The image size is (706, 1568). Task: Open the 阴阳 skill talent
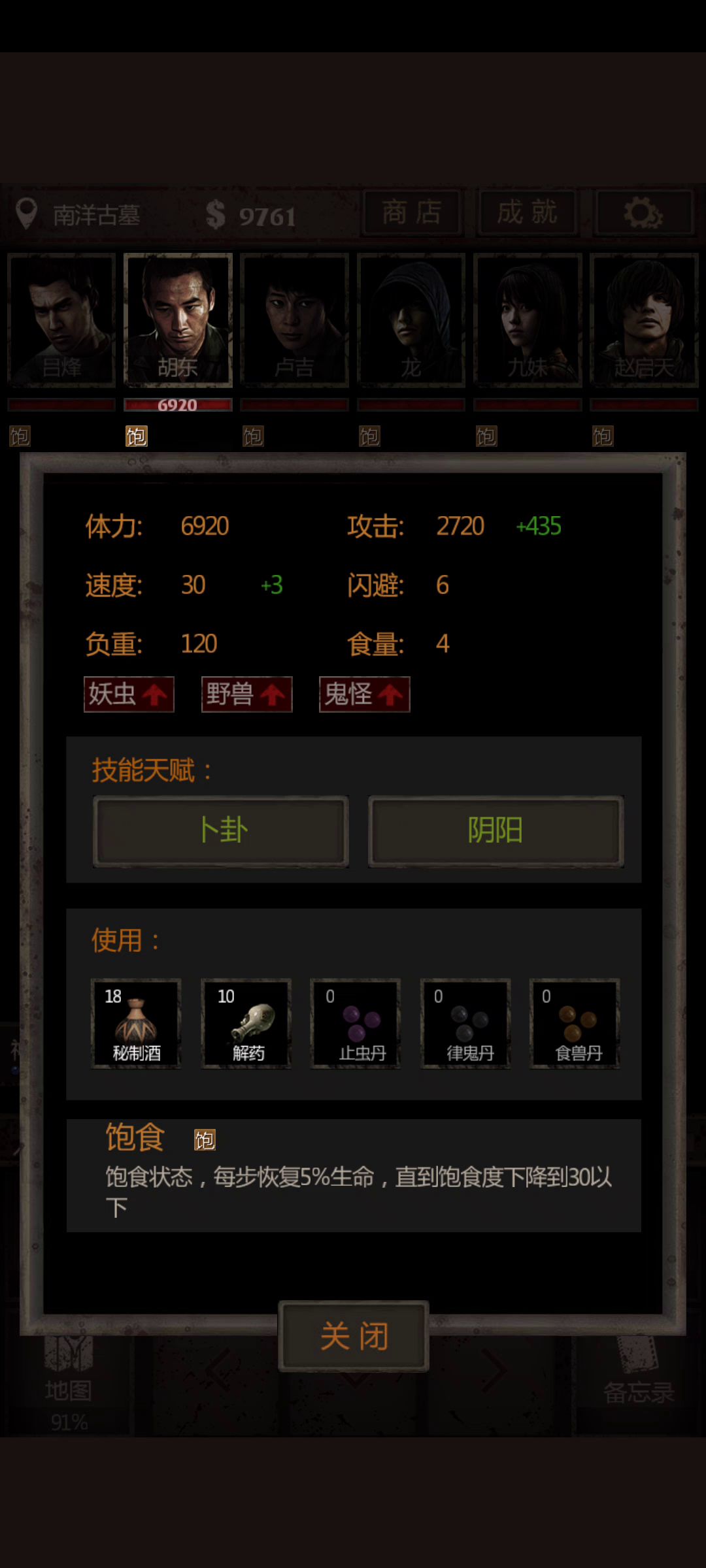click(x=496, y=831)
